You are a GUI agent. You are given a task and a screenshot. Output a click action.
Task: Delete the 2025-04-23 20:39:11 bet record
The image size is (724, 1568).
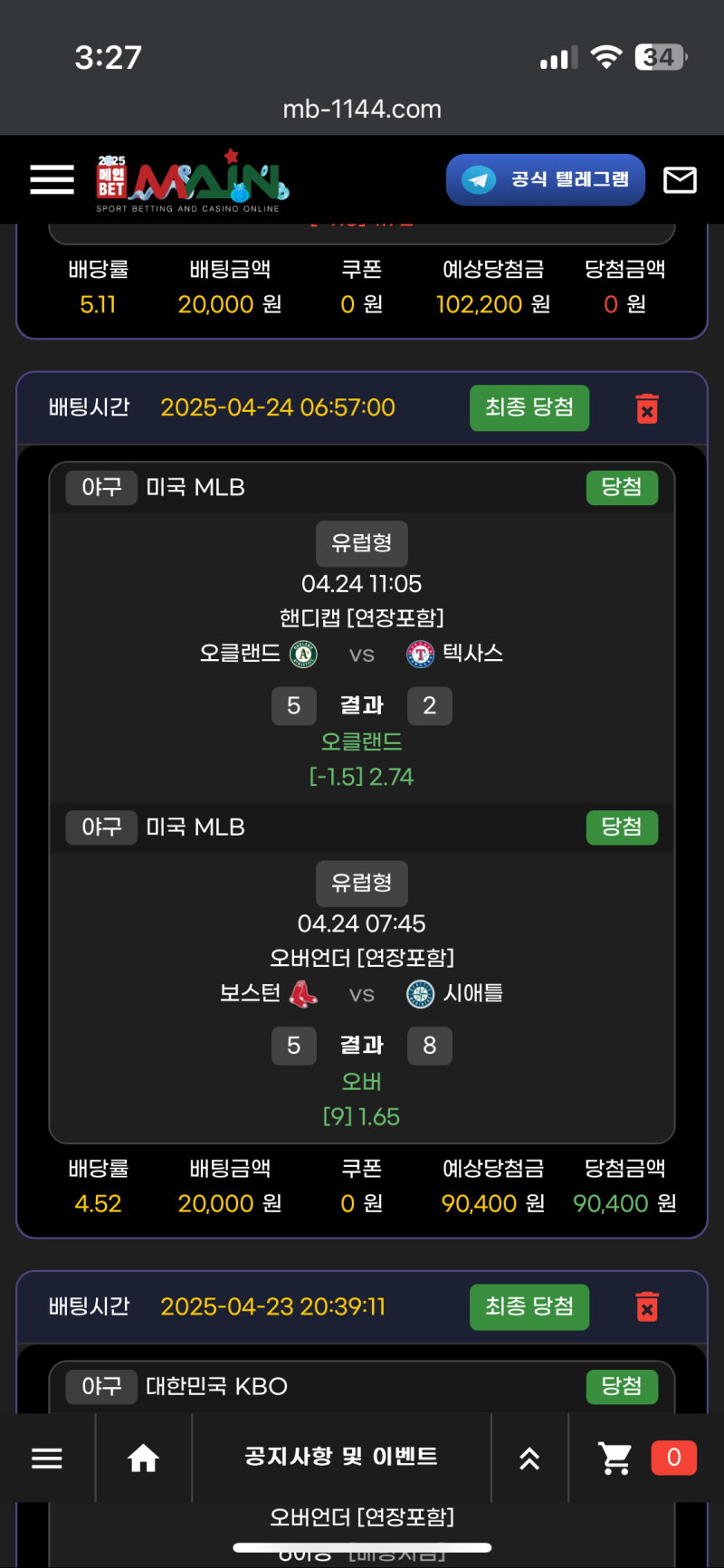pyautogui.click(x=647, y=1307)
